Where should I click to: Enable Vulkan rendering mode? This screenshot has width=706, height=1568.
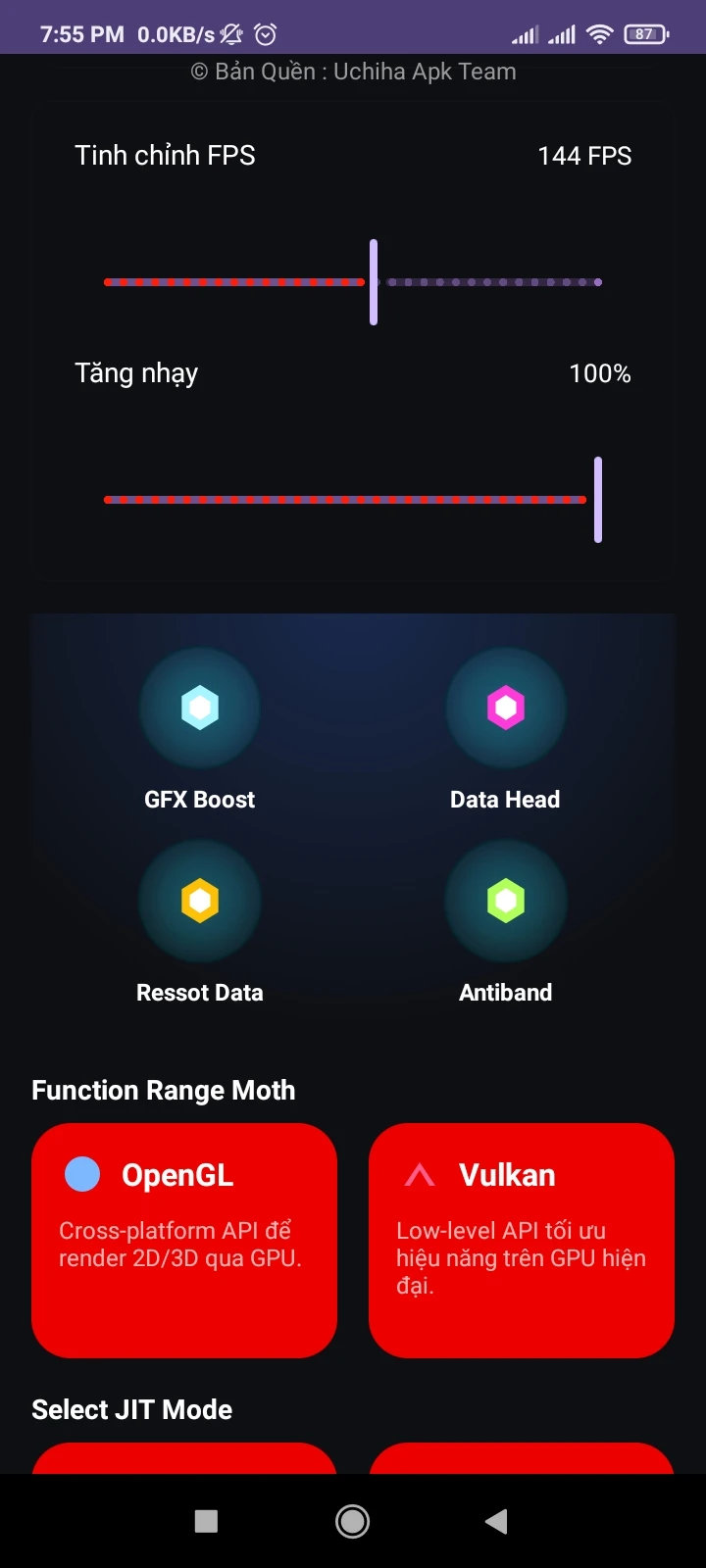coord(521,1241)
